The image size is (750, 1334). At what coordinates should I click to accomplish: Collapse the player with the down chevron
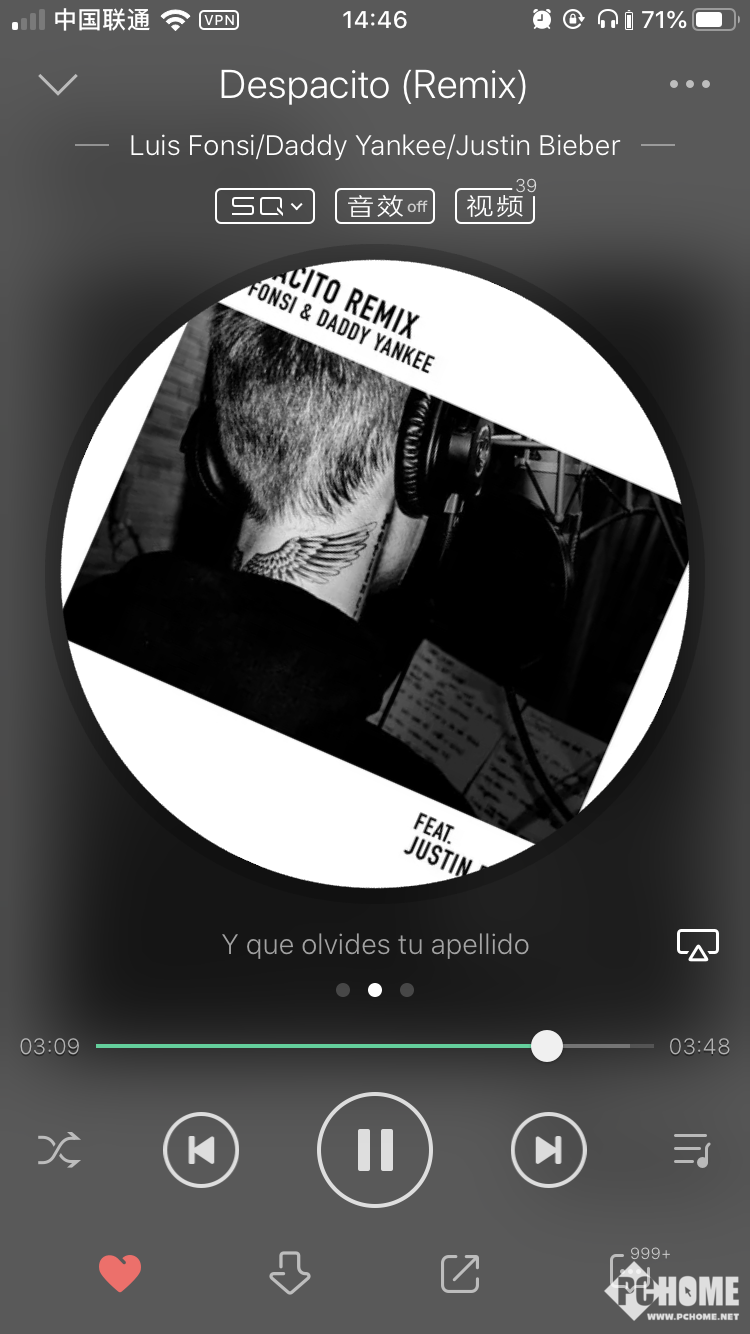click(58, 85)
